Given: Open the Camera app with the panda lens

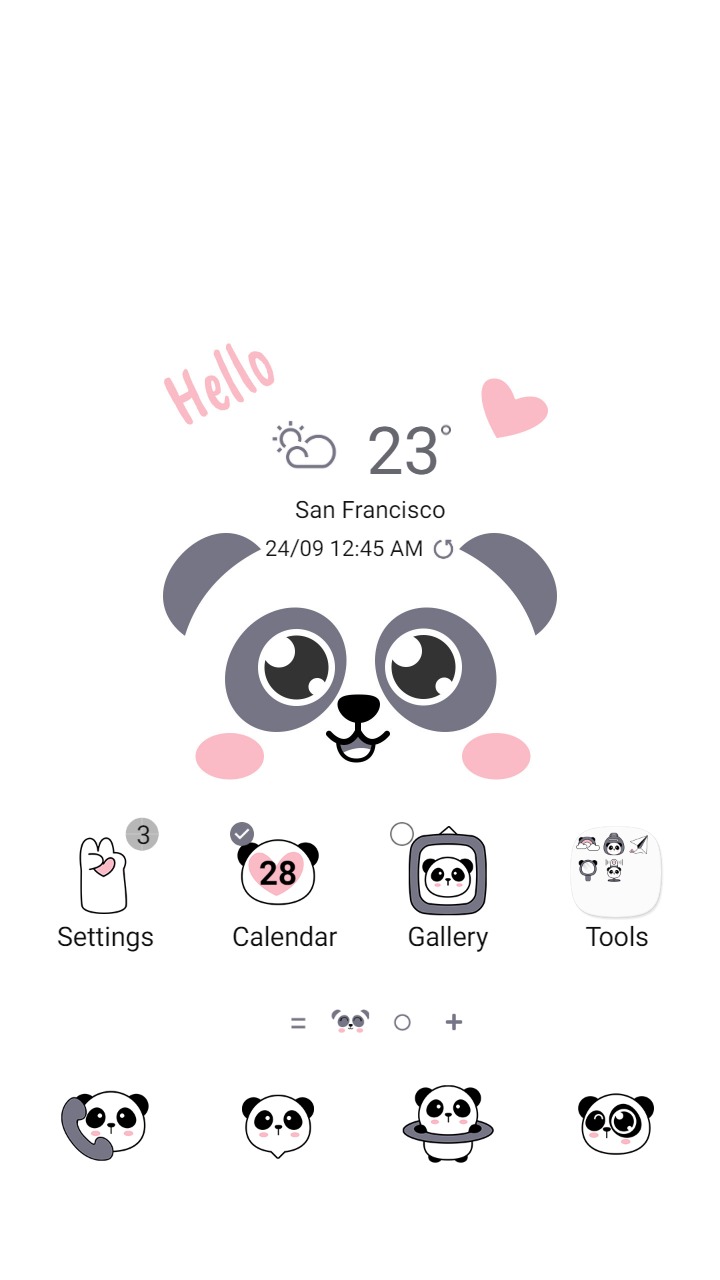Looking at the screenshot, I should tap(615, 1124).
